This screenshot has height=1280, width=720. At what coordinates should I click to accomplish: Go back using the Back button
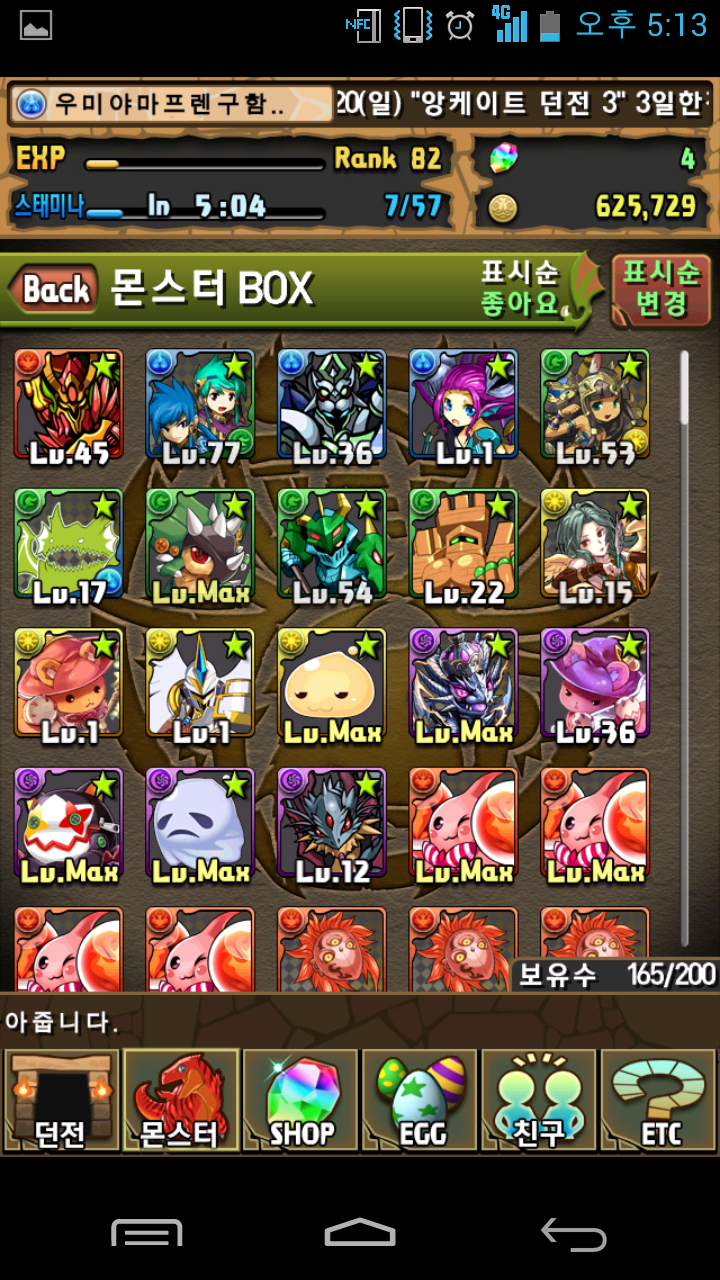click(54, 290)
